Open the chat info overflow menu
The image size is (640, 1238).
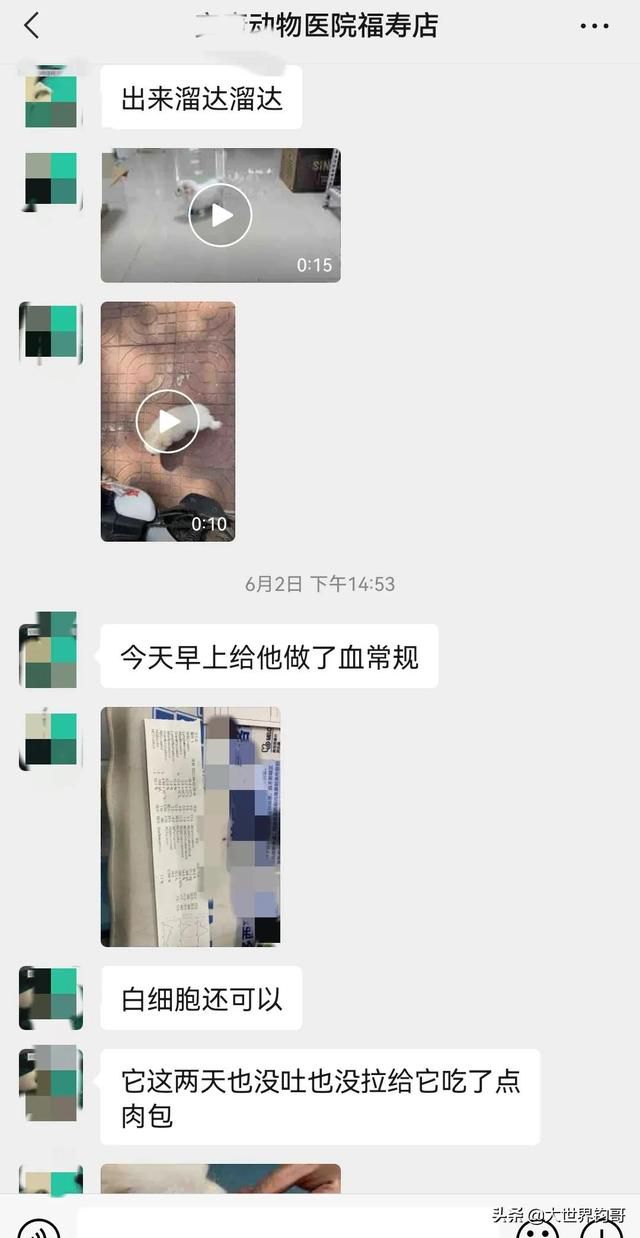click(594, 27)
